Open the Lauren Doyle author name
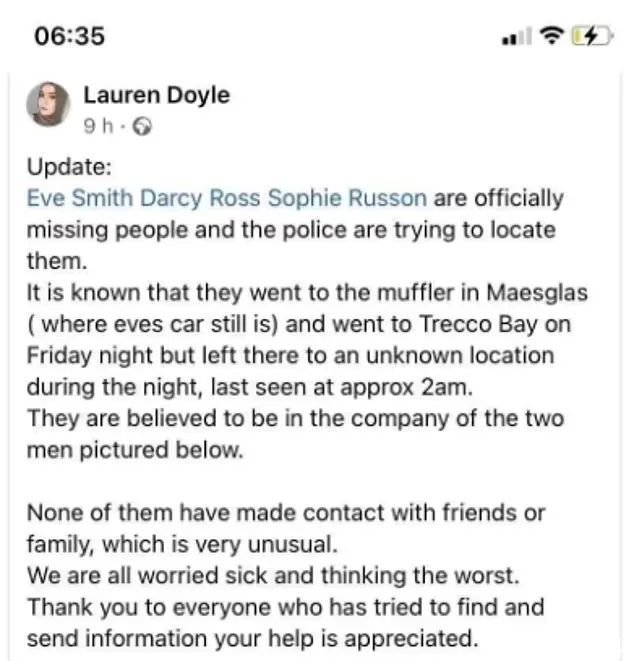The width and height of the screenshot is (634, 661). [156, 95]
